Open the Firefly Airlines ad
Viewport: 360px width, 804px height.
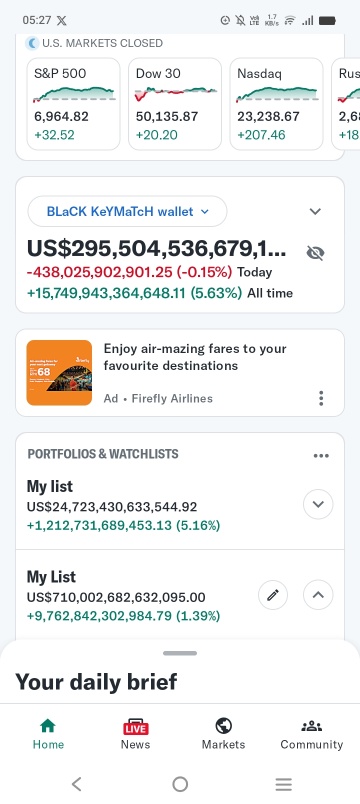[x=180, y=373]
